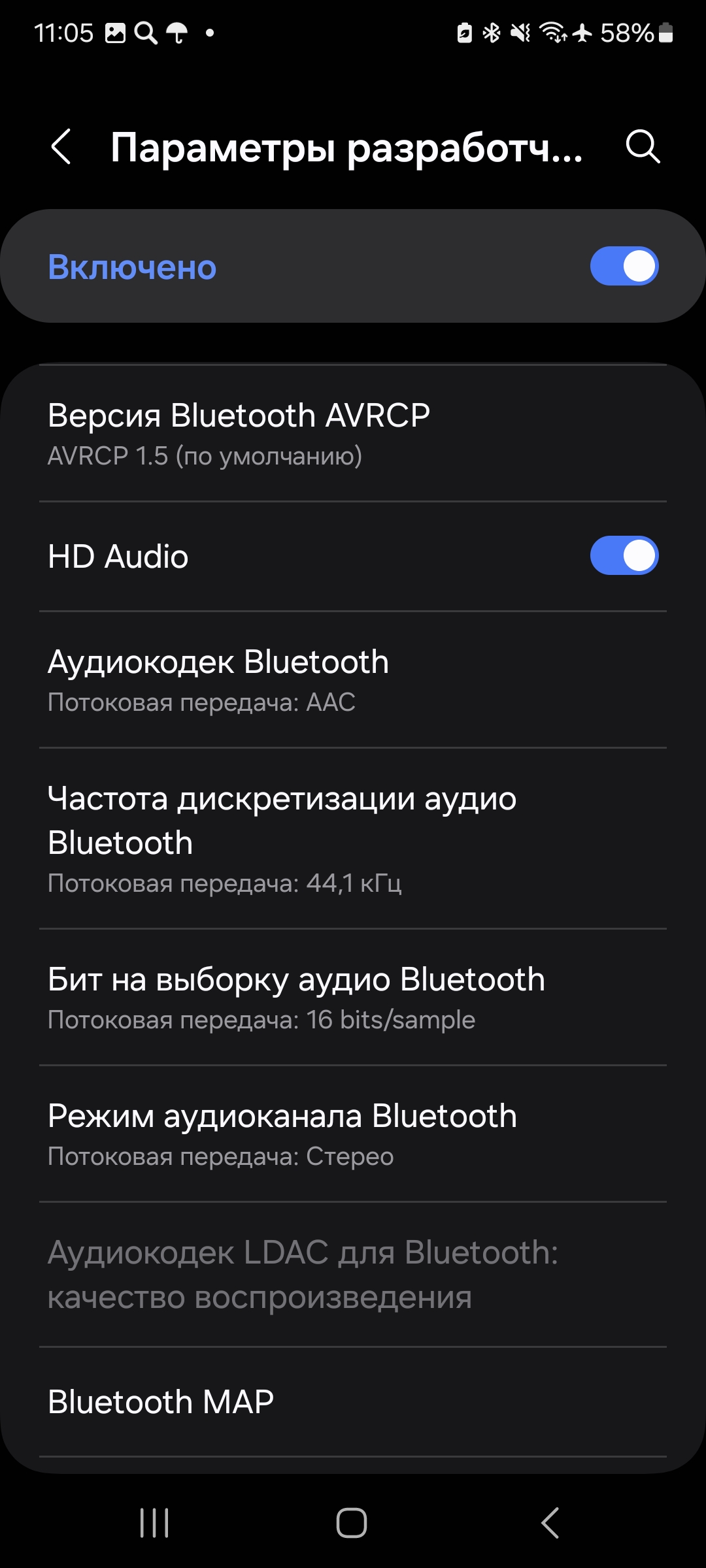The width and height of the screenshot is (706, 1568).
Task: Open Bluetooth MAP setting
Action: coord(353,1402)
